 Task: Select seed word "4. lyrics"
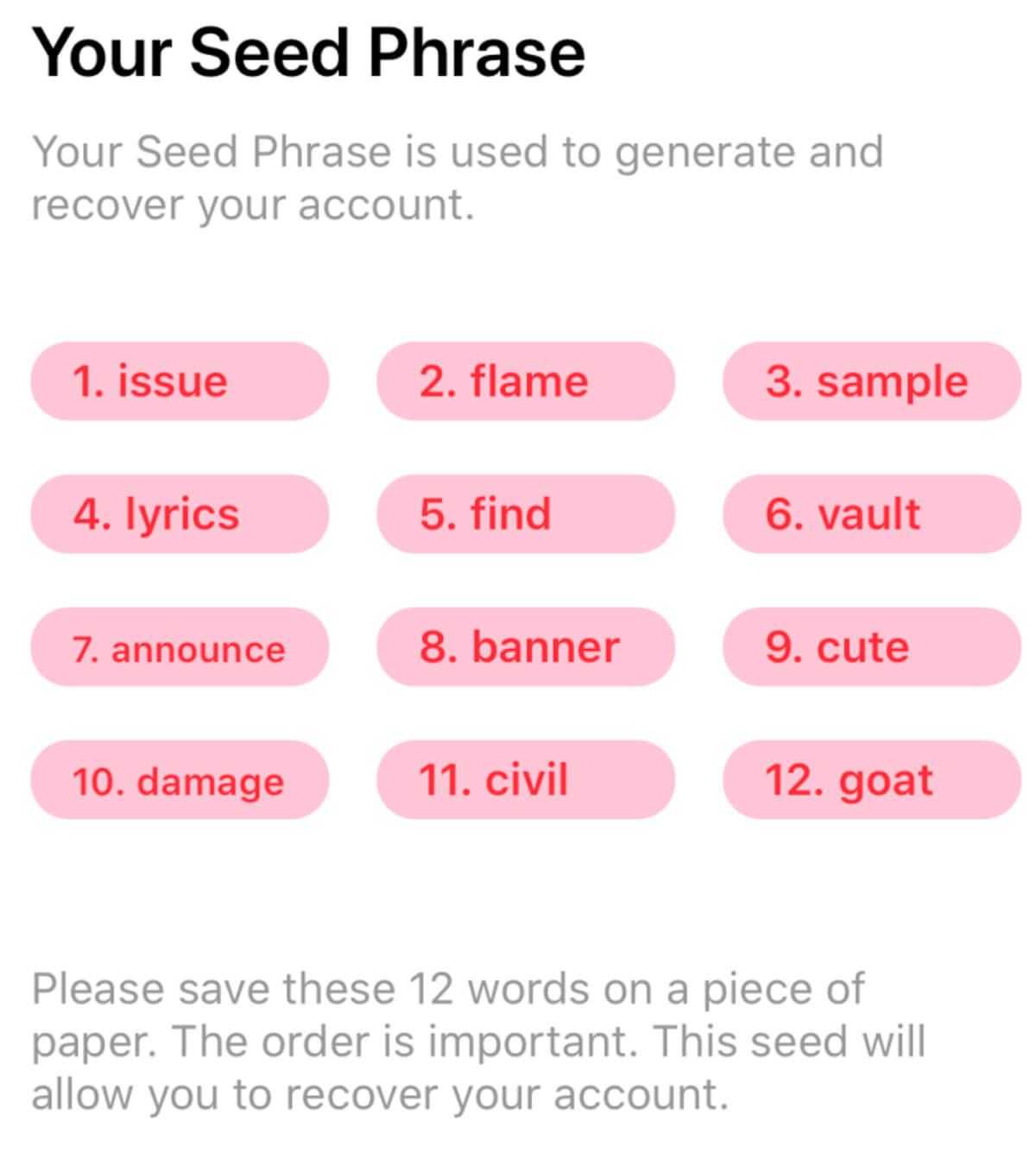pyautogui.click(x=179, y=513)
